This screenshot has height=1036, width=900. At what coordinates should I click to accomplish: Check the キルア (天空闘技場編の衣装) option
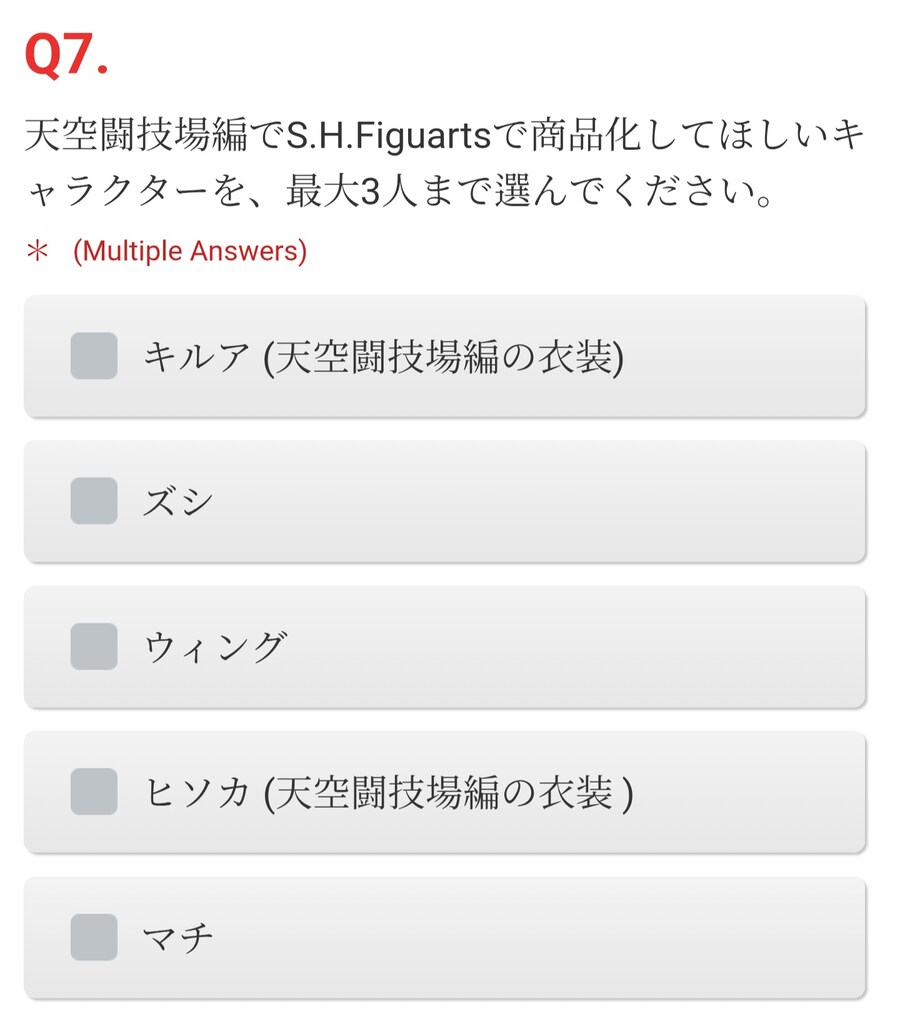[x=94, y=356]
